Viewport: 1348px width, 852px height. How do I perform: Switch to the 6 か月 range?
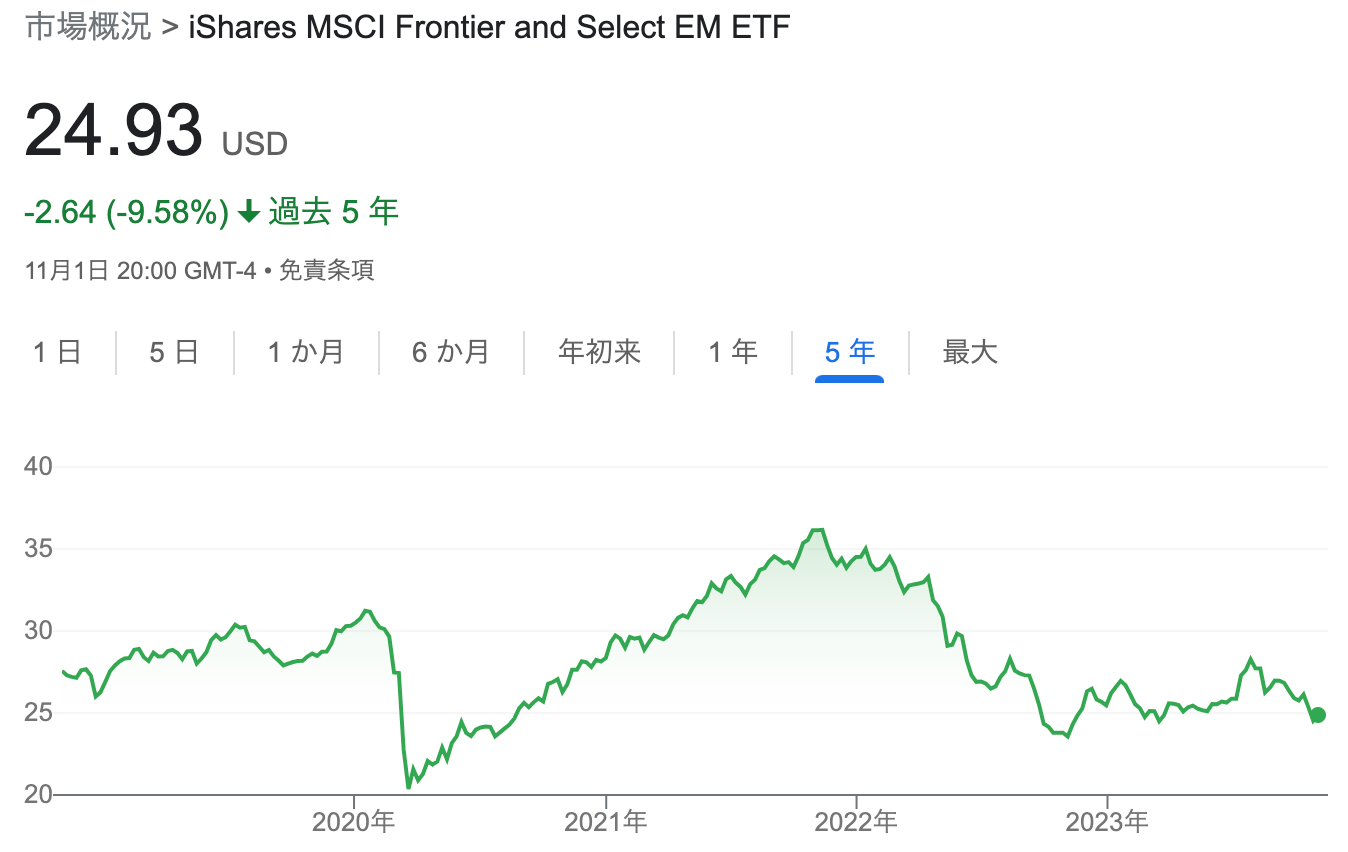451,352
